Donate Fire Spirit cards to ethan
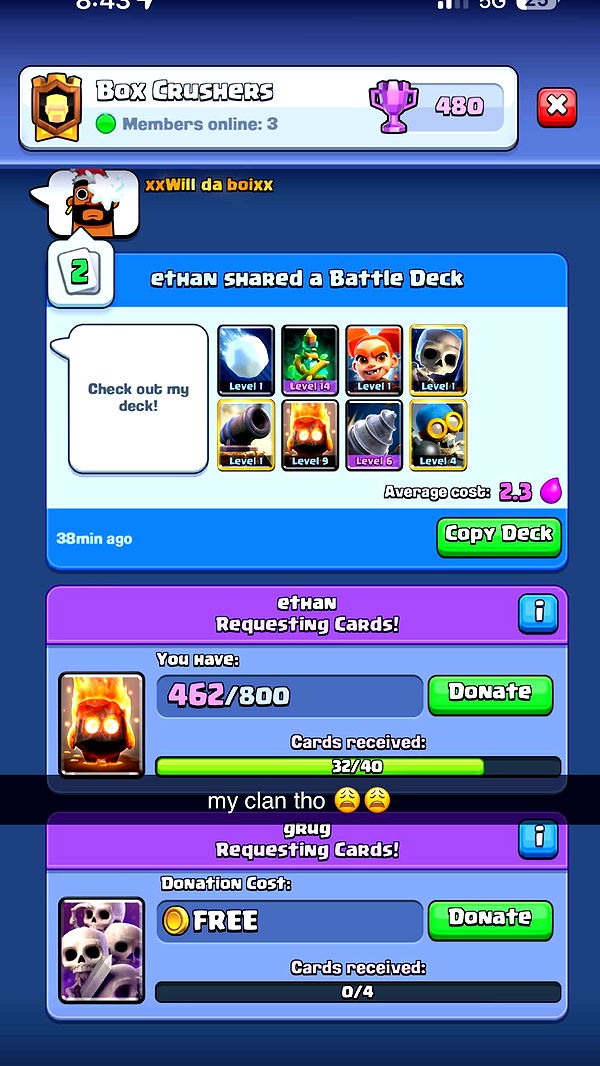The width and height of the screenshot is (600, 1066). point(490,693)
